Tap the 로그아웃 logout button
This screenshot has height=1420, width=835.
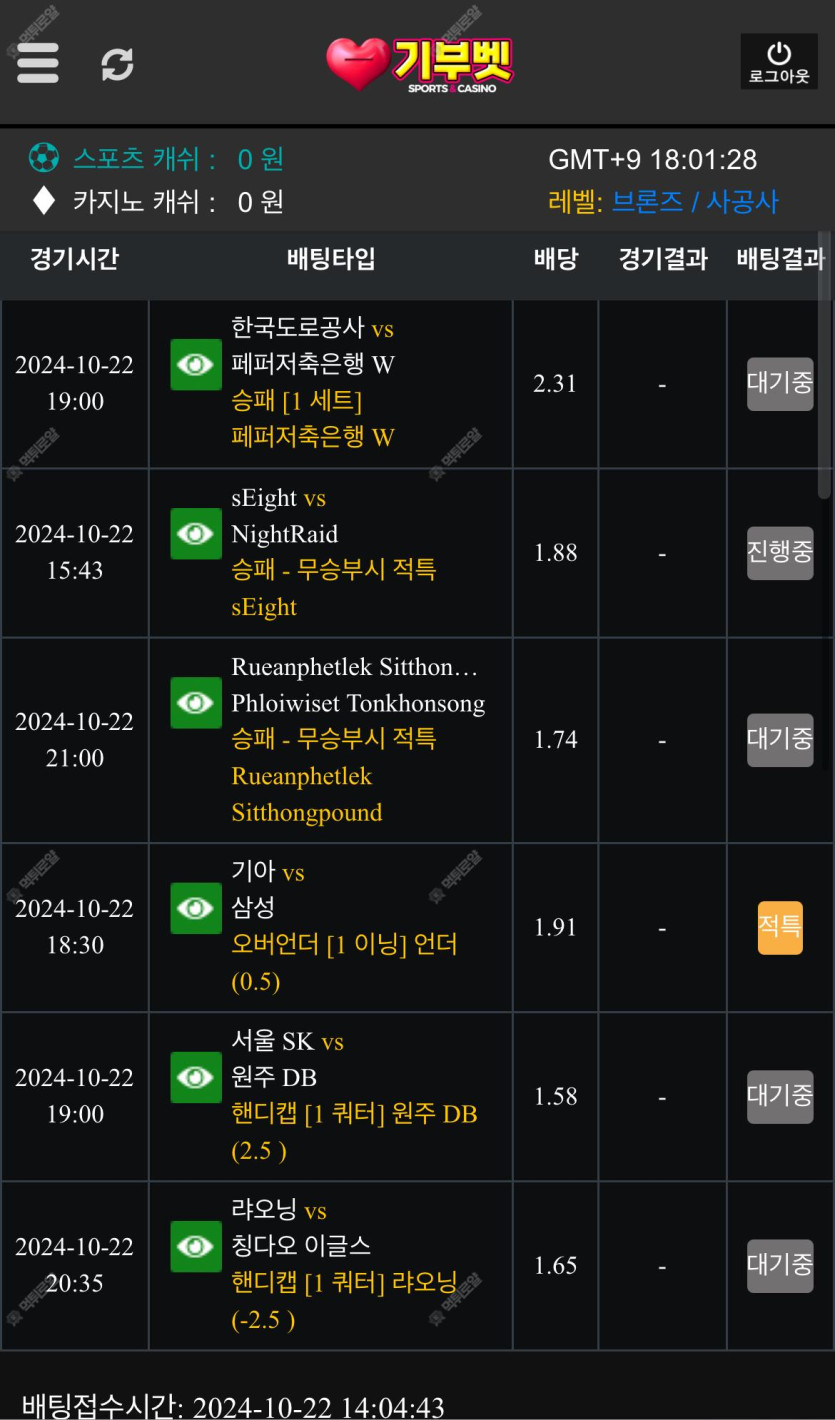pyautogui.click(x=779, y=62)
